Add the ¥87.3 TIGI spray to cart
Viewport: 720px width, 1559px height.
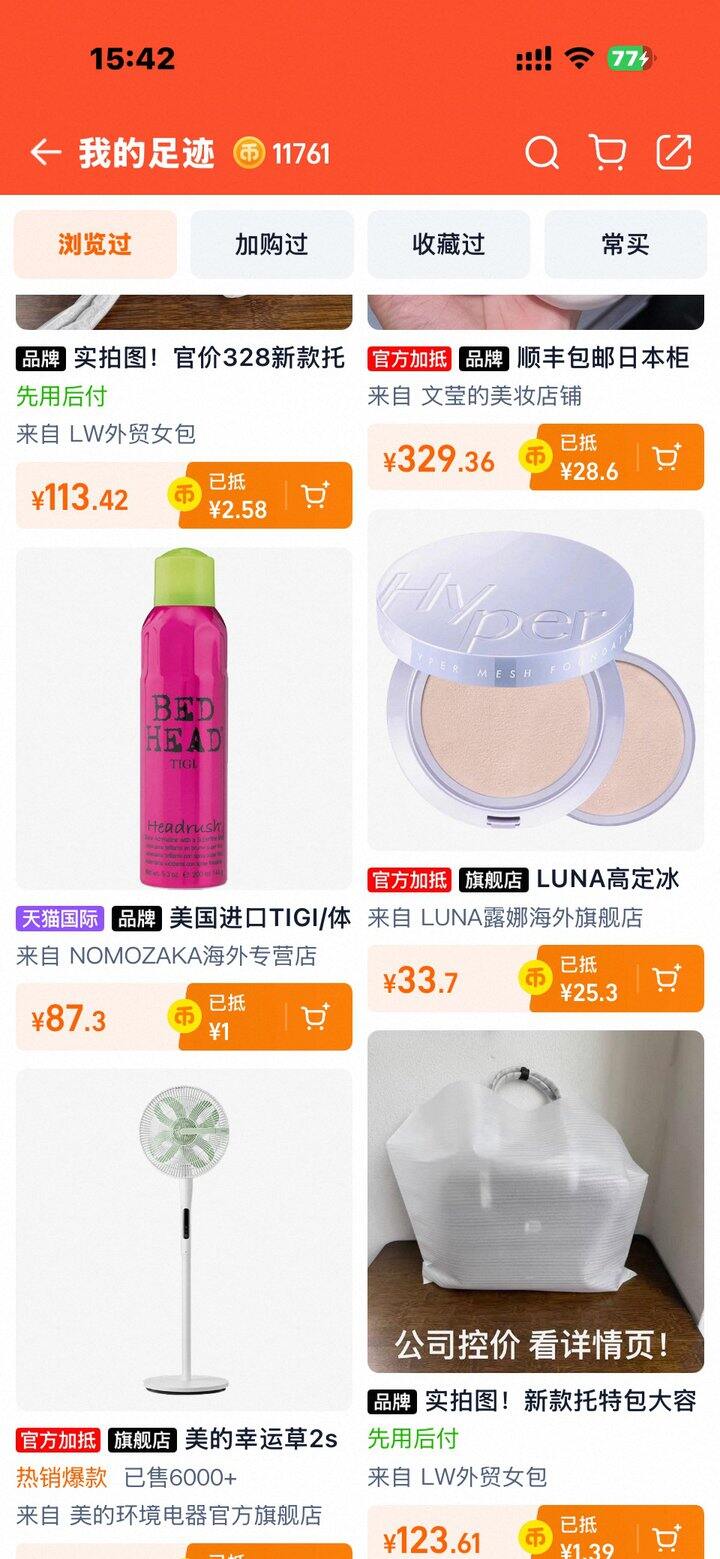pyautogui.click(x=316, y=1017)
